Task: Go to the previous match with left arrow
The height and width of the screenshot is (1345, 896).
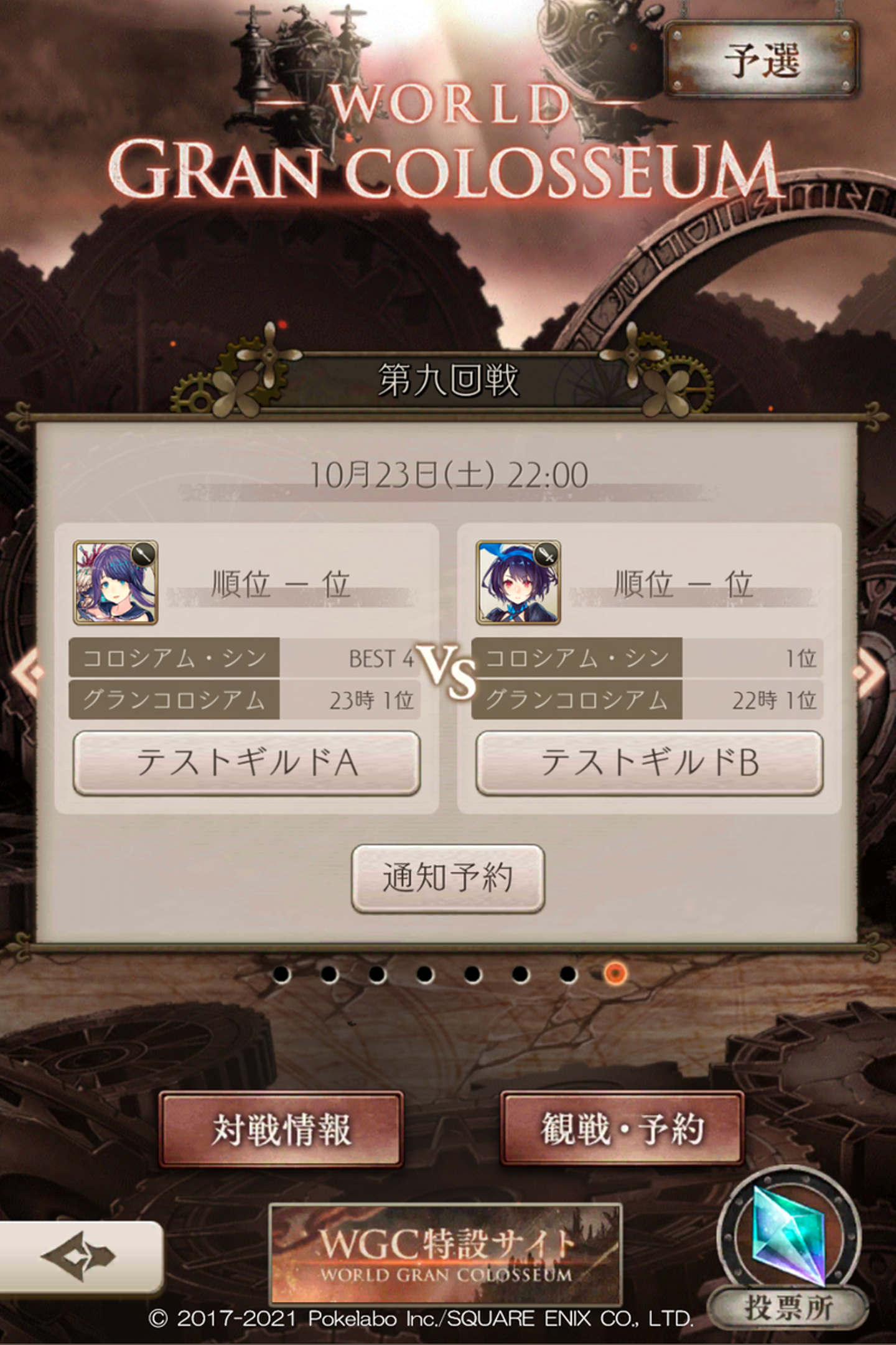Action: 26,672
